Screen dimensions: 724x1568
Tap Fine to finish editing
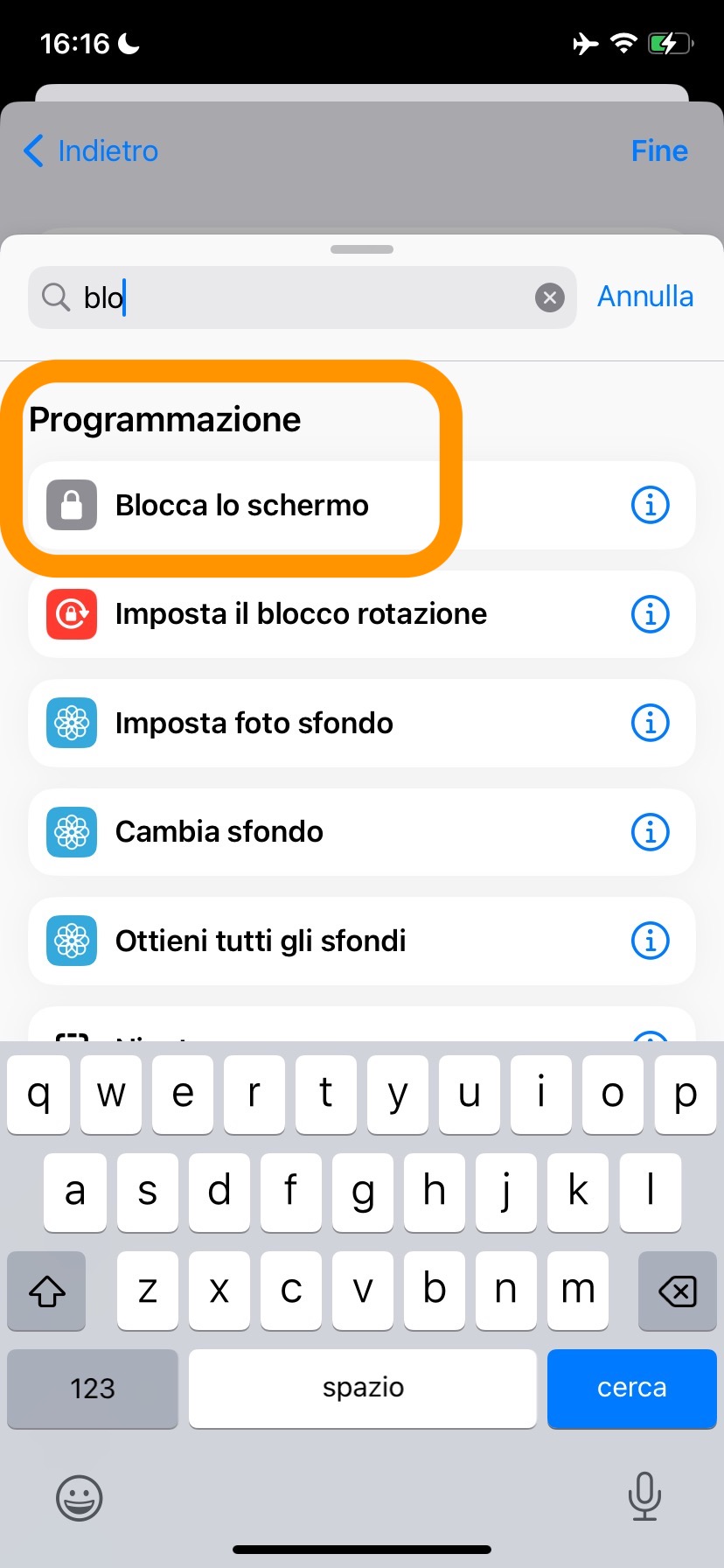tap(659, 151)
